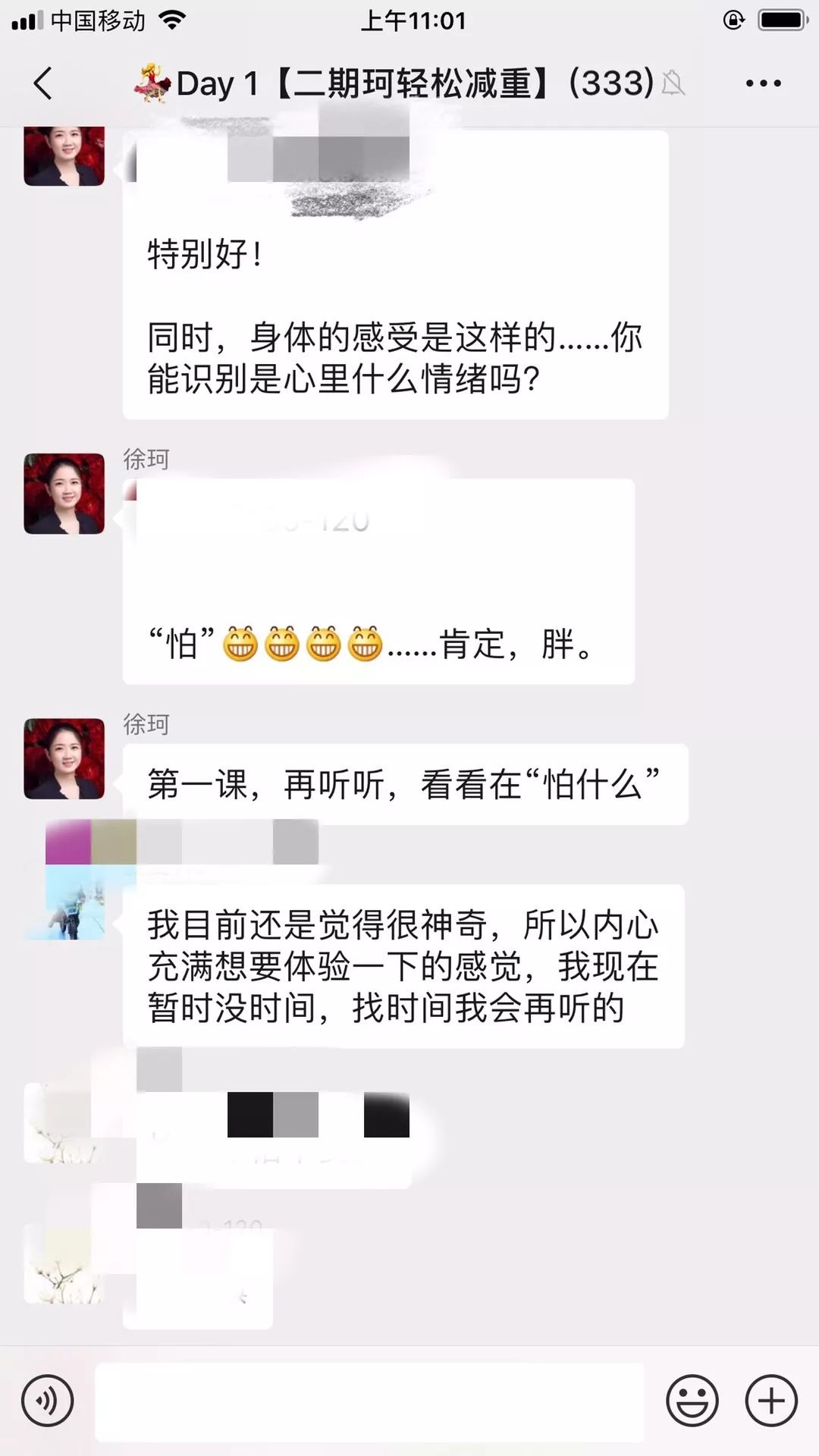Open the emoji sticker panel
Viewport: 819px width, 1456px height.
pyautogui.click(x=692, y=1400)
